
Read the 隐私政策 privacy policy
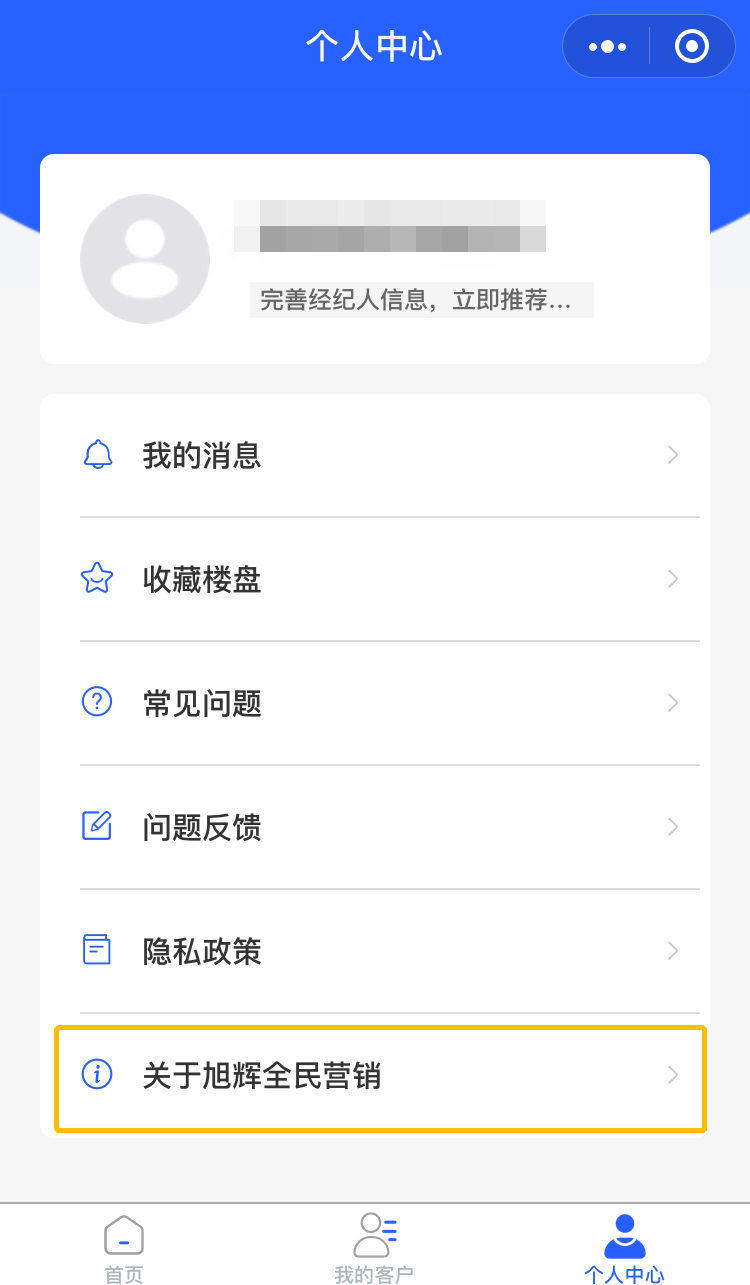click(375, 951)
